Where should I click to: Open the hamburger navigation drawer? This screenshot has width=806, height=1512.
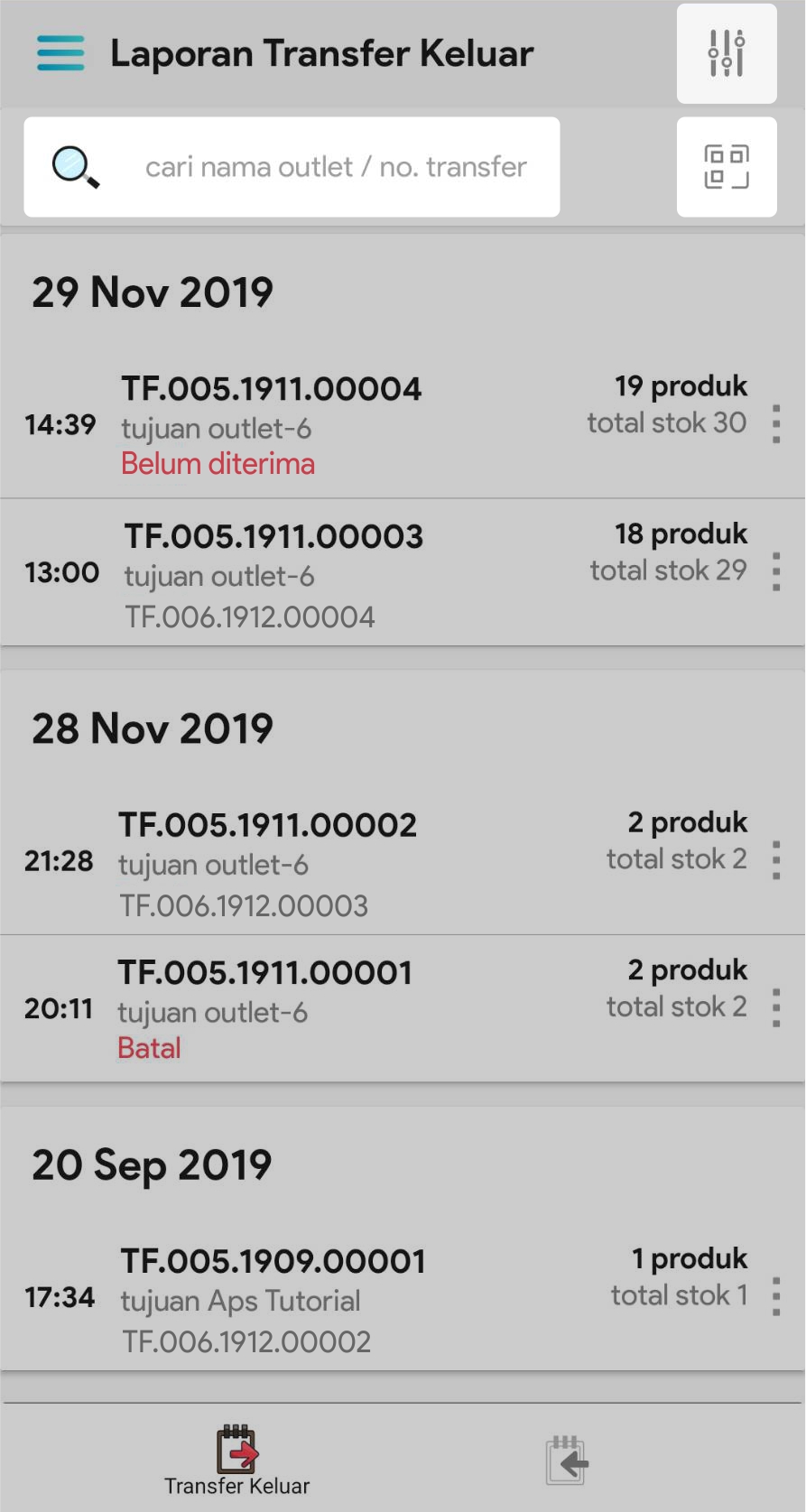(60, 53)
